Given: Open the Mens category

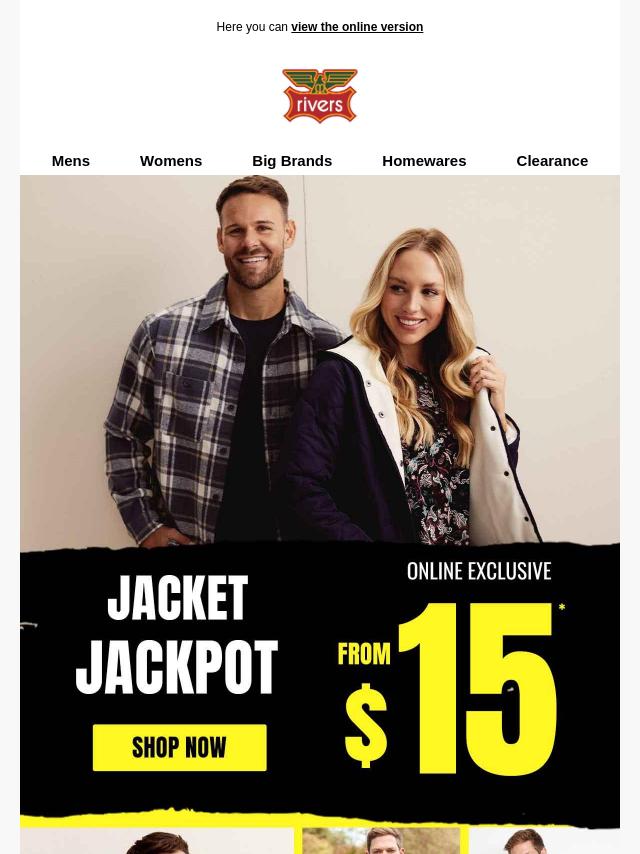Looking at the screenshot, I should [x=70, y=160].
